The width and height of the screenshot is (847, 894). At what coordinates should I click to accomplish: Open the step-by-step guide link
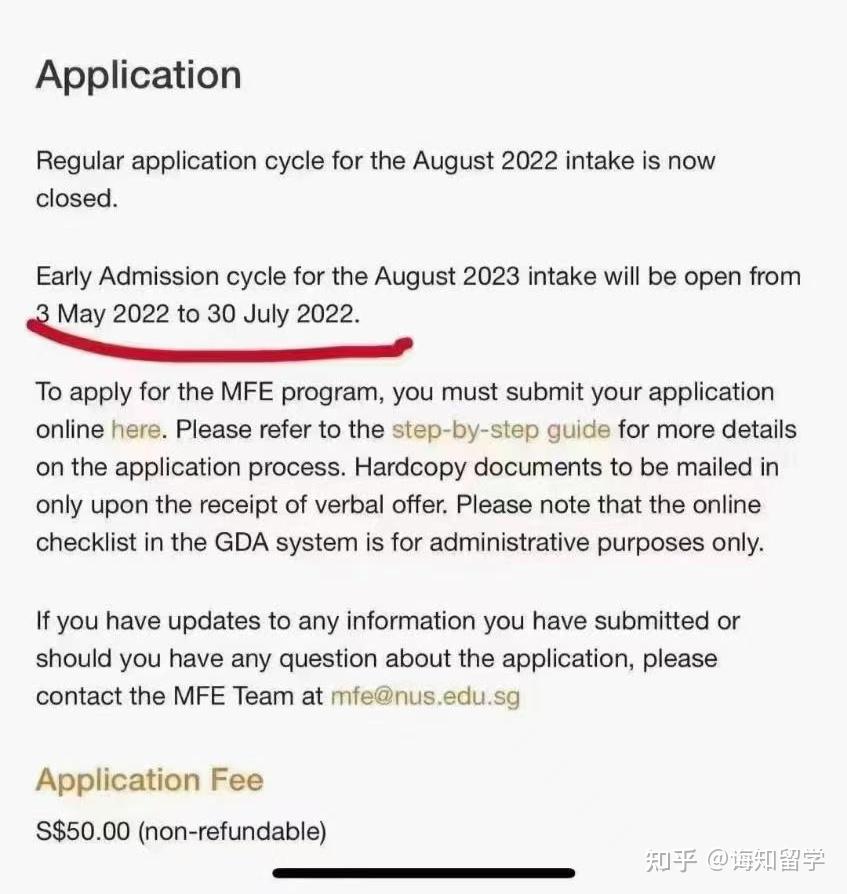point(500,430)
